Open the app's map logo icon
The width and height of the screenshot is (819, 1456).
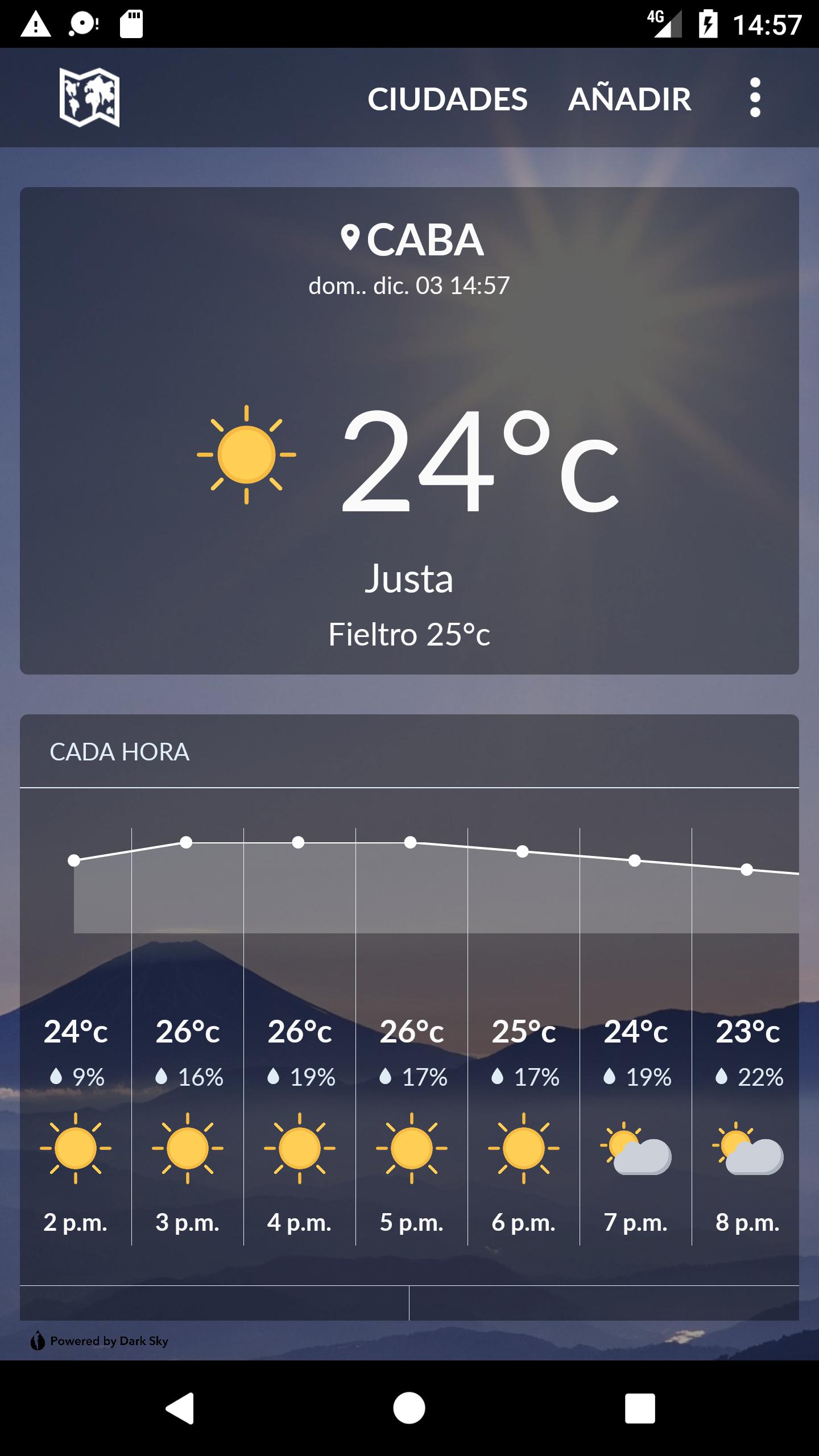(91, 98)
